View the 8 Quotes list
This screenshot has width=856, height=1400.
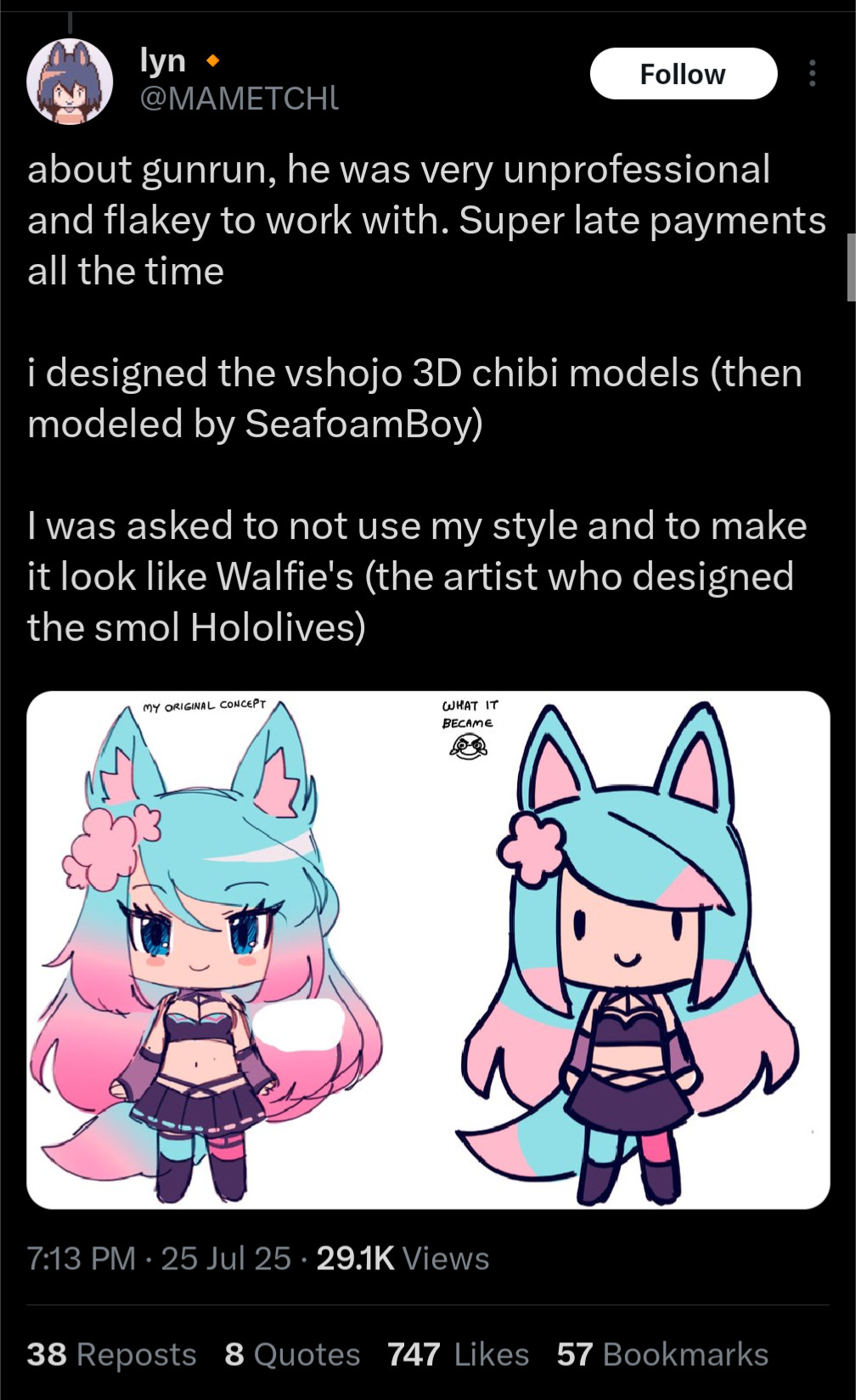click(292, 1354)
